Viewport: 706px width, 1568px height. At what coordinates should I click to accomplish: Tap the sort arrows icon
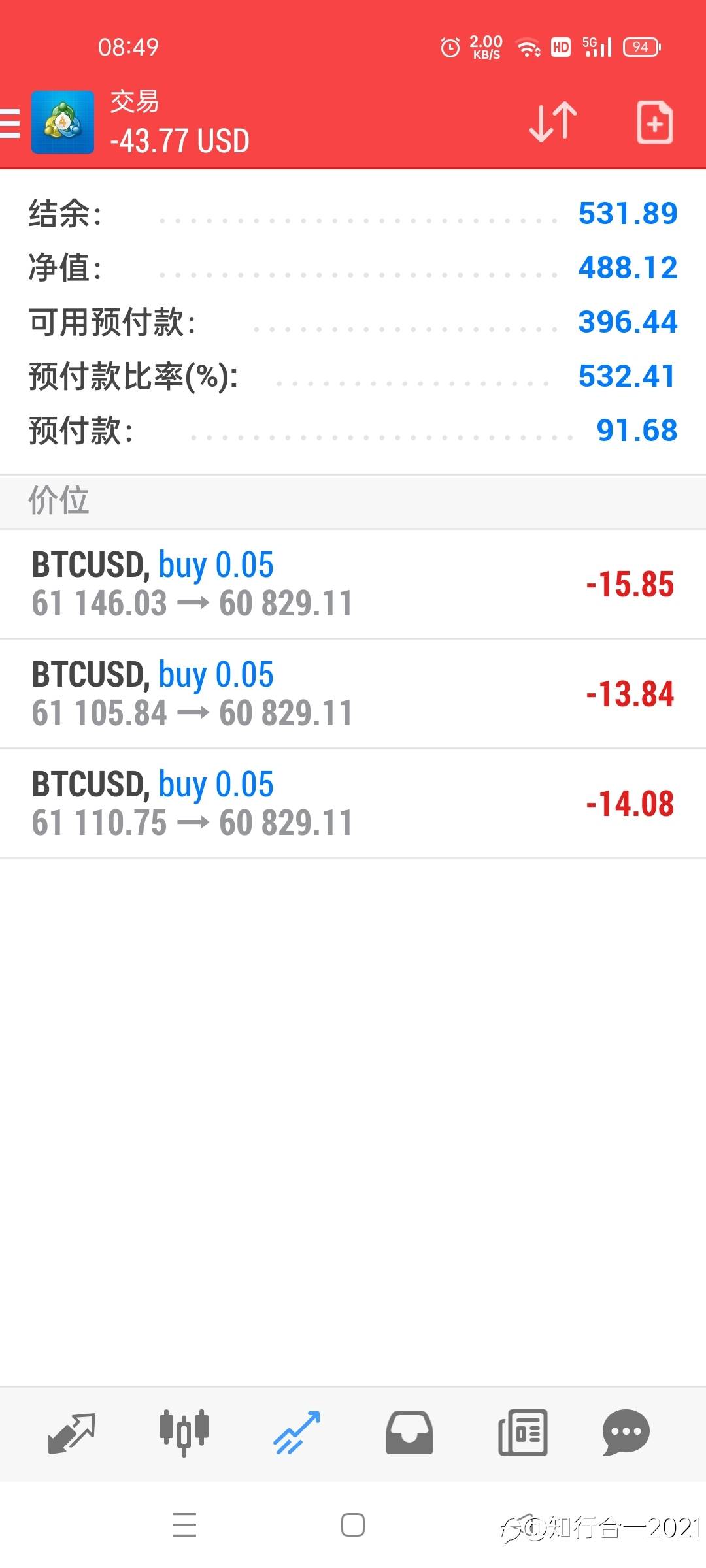pyautogui.click(x=553, y=122)
